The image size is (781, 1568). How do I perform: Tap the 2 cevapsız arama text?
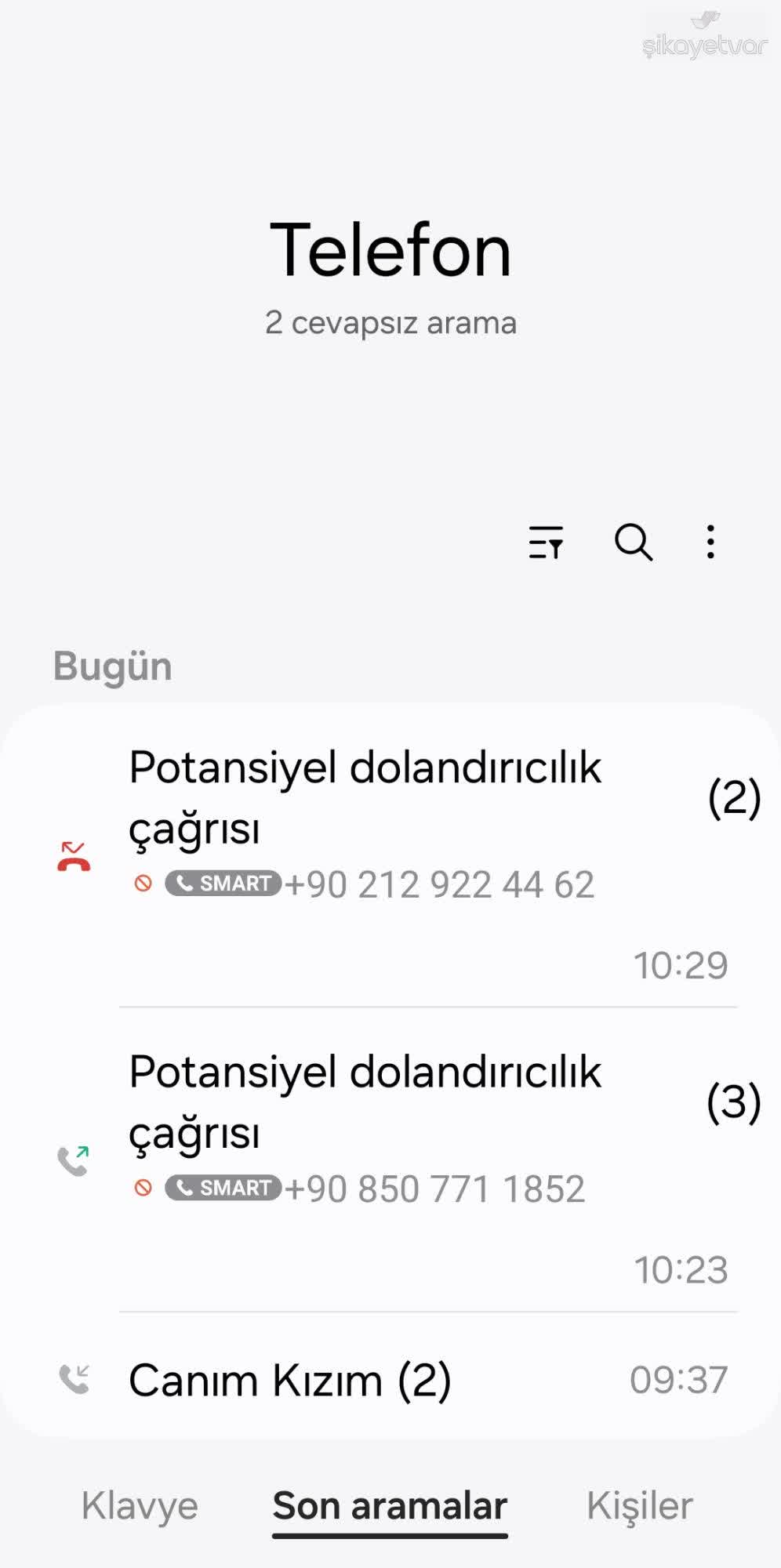pos(390,322)
